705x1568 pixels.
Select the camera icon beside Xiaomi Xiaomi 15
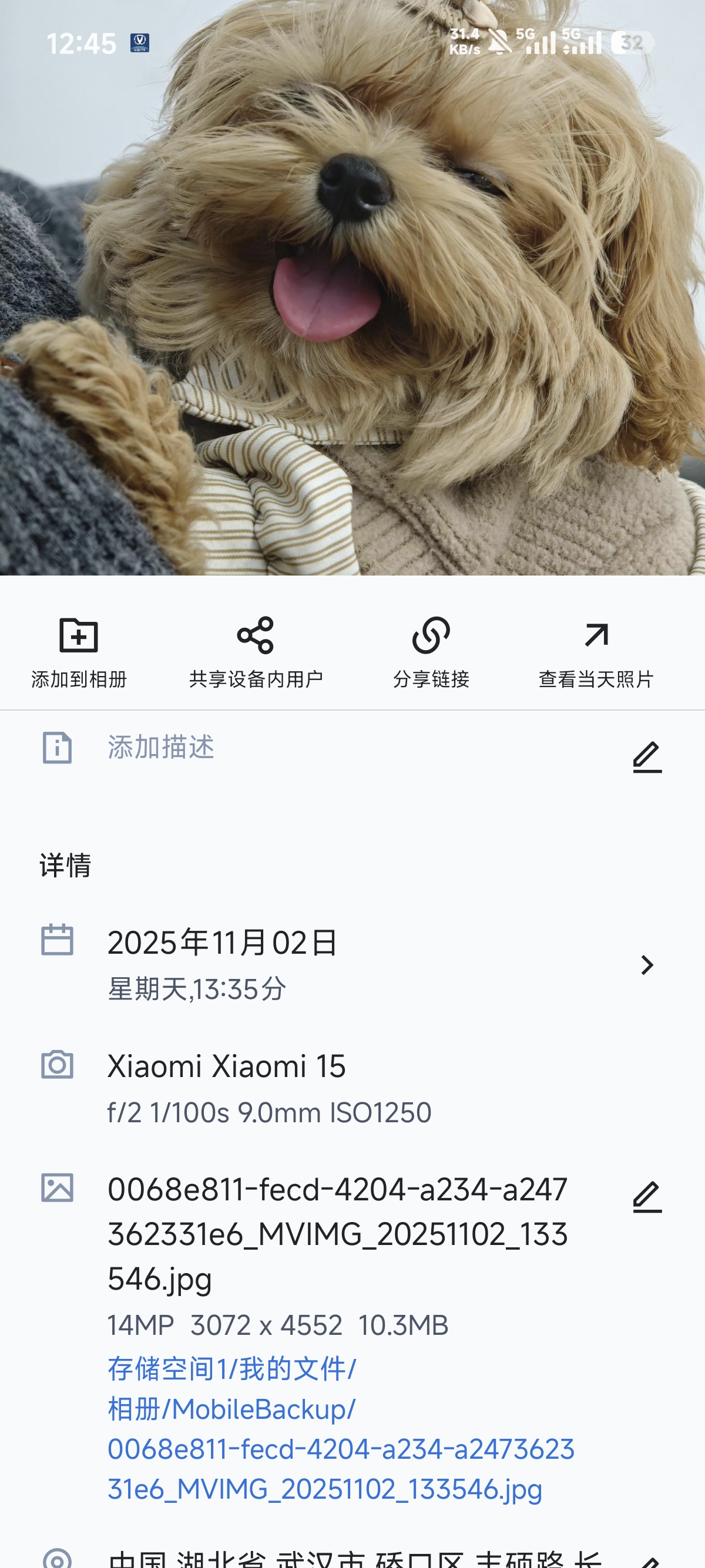tap(58, 1065)
